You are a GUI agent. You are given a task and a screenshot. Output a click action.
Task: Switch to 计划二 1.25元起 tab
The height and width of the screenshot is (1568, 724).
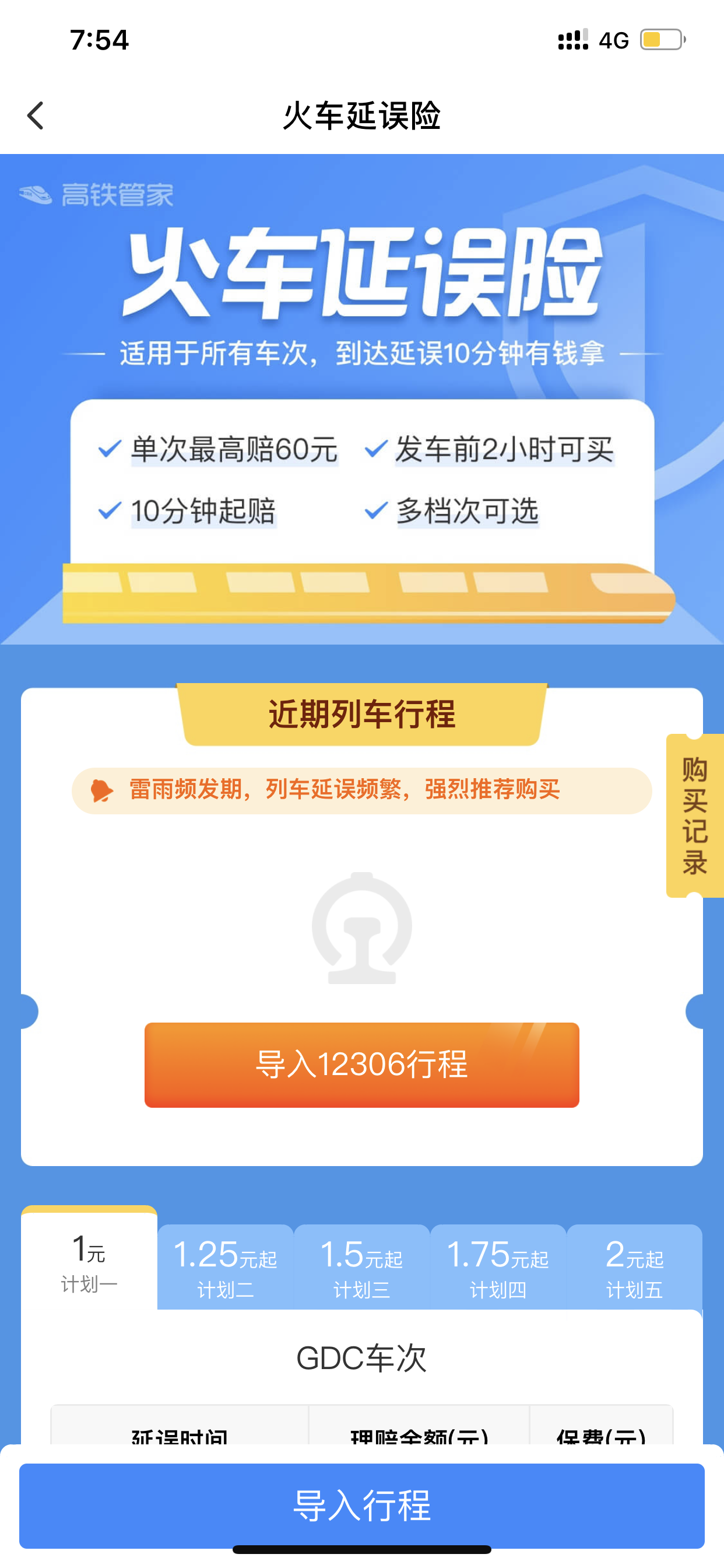click(x=225, y=1266)
